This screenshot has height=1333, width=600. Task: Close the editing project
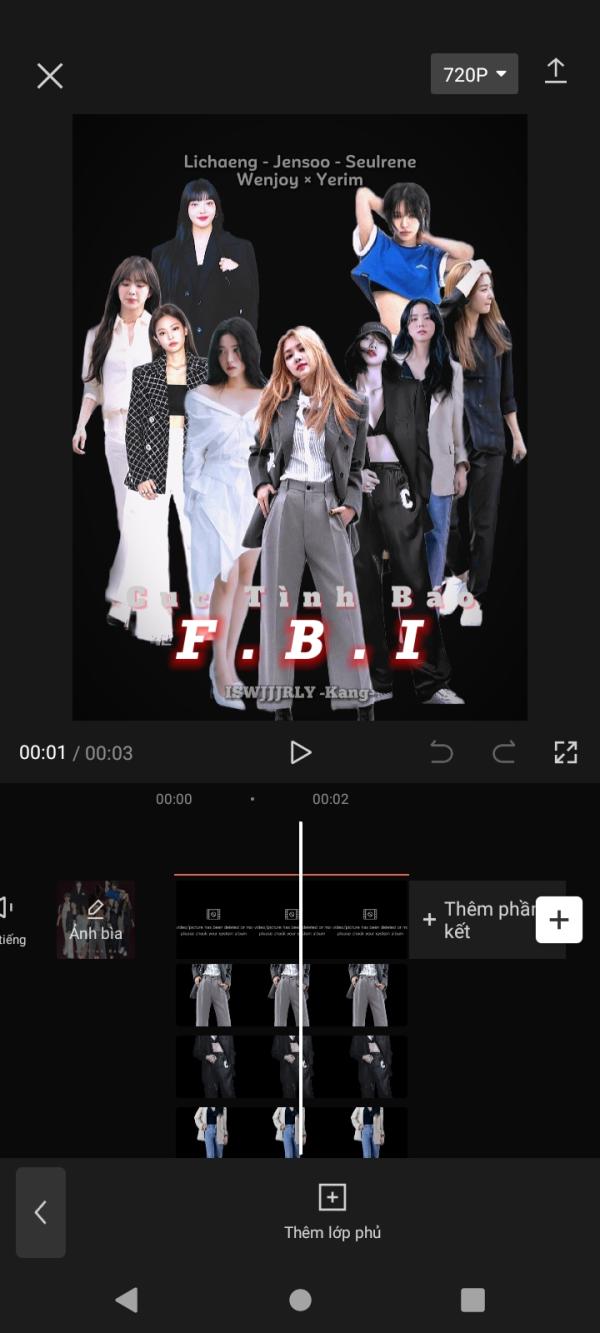point(50,75)
